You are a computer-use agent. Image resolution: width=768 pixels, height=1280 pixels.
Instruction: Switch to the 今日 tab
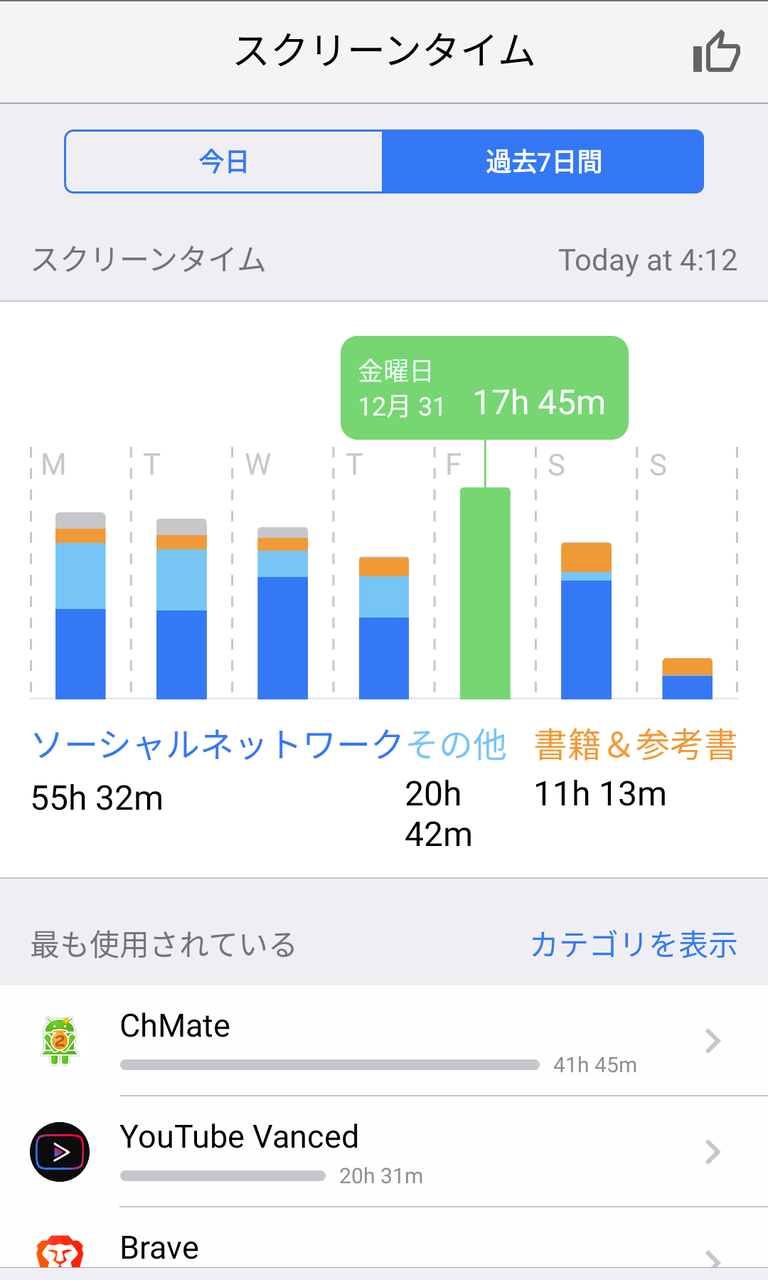pos(223,161)
